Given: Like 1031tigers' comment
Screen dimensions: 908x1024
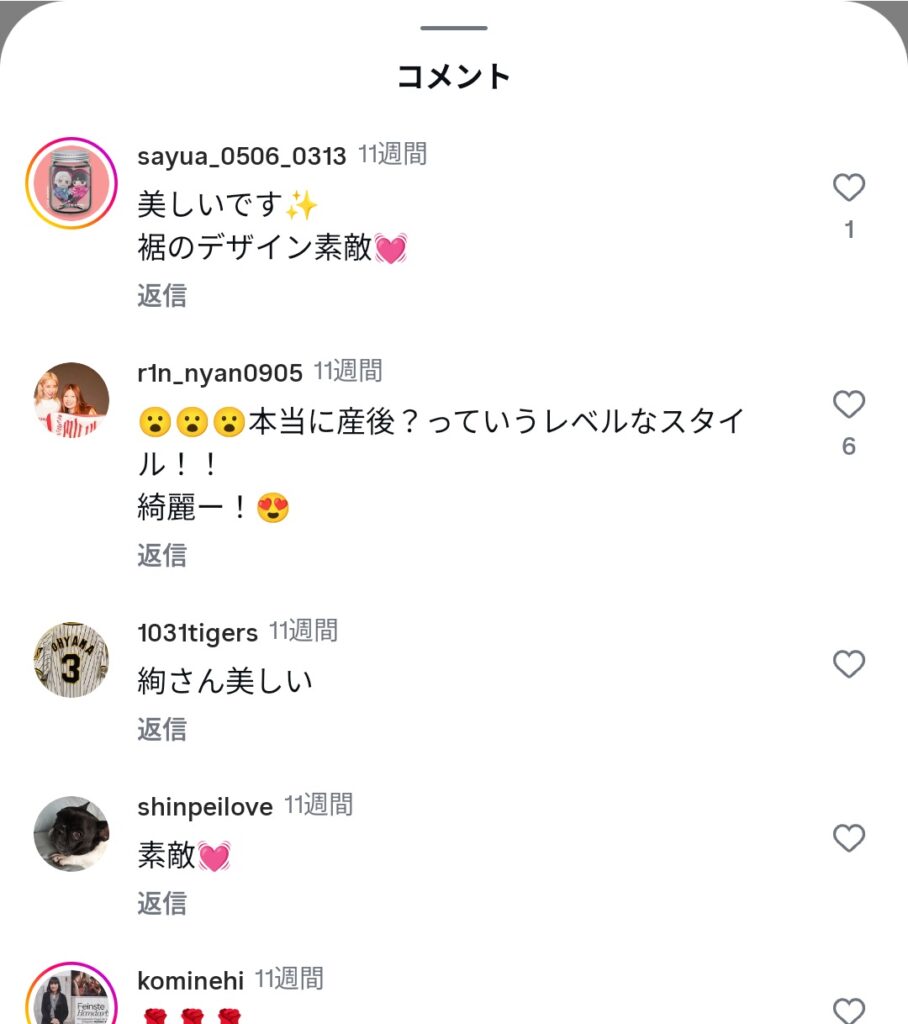Looking at the screenshot, I should point(848,664).
